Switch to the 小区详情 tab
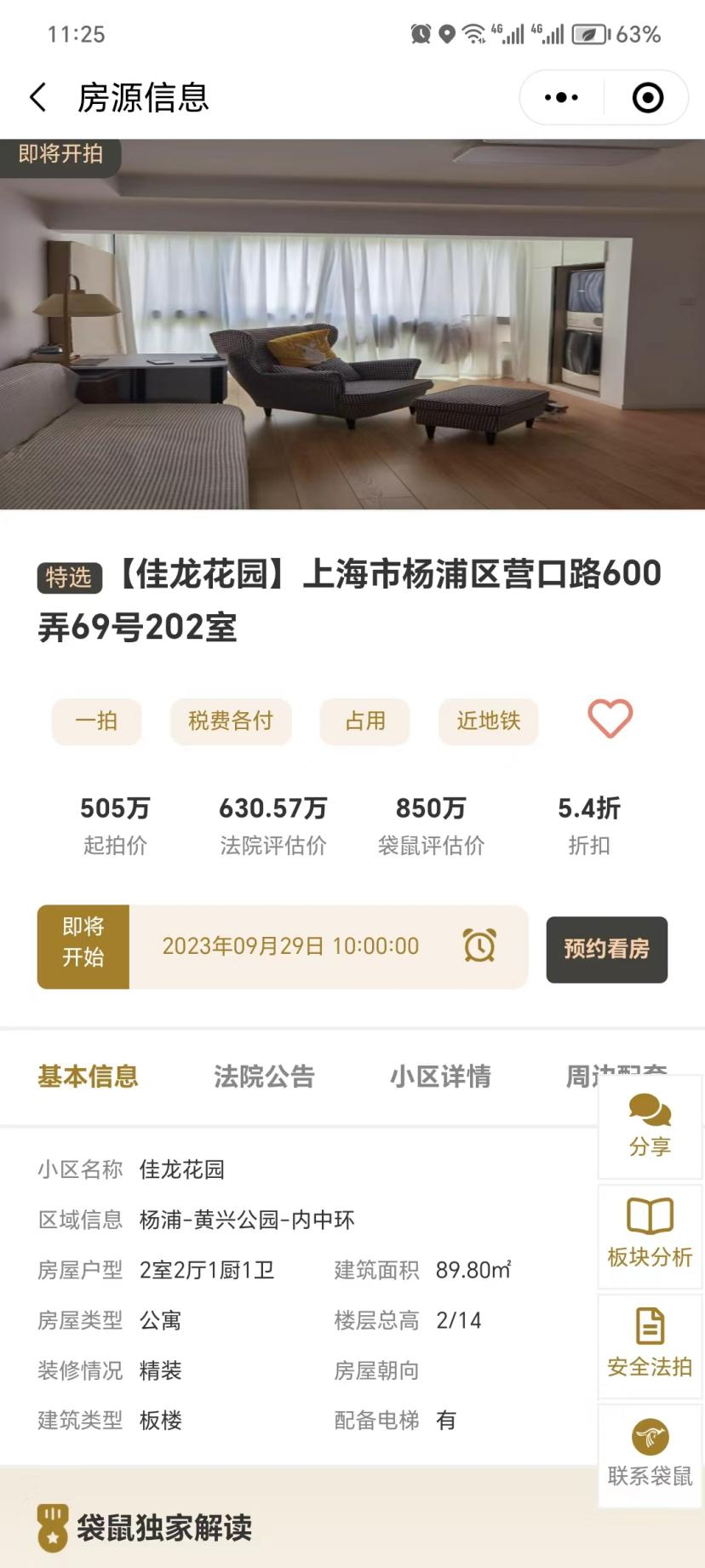 click(440, 1076)
